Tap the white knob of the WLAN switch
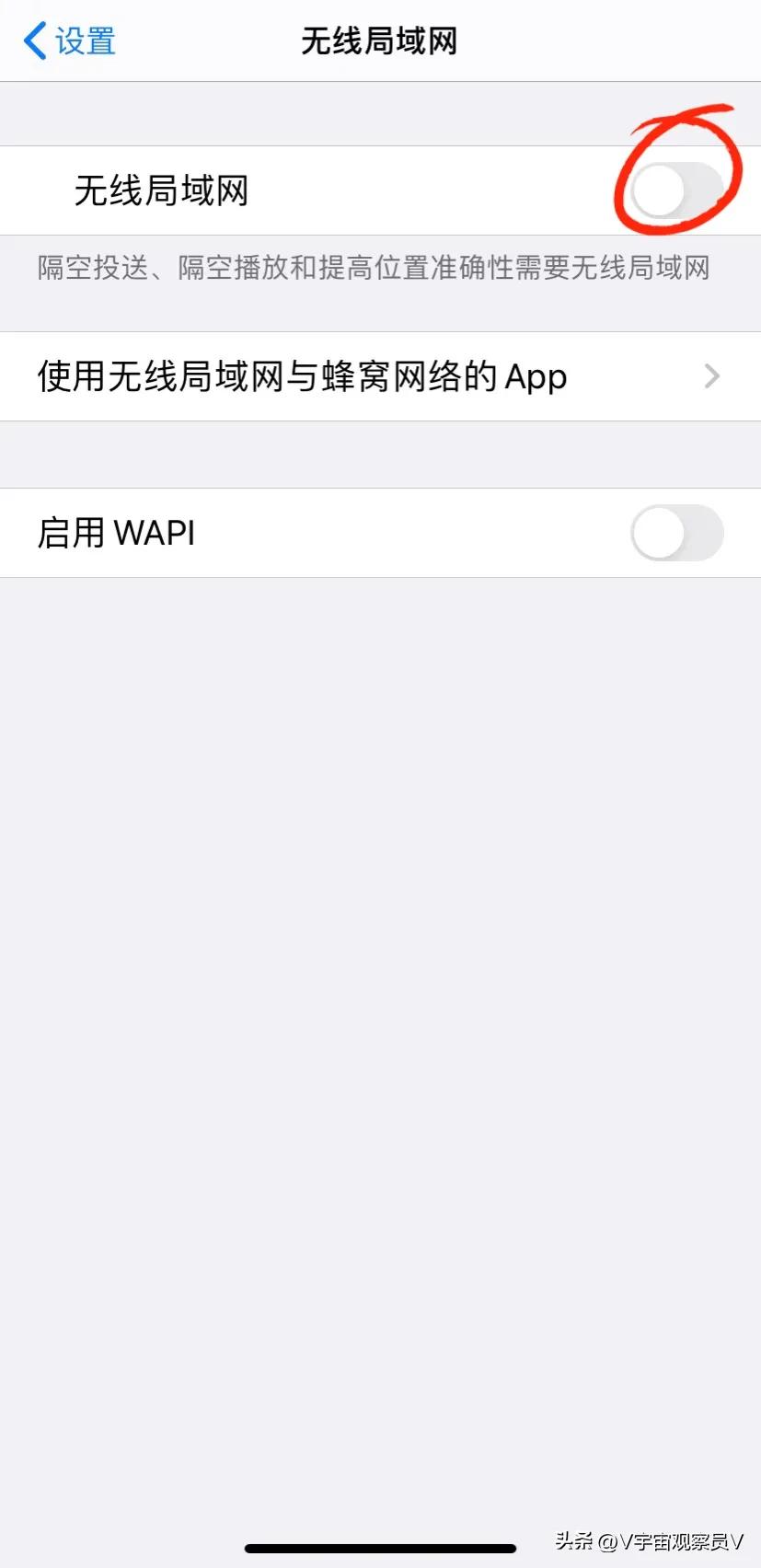Viewport: 761px width, 1568px height. (x=659, y=190)
